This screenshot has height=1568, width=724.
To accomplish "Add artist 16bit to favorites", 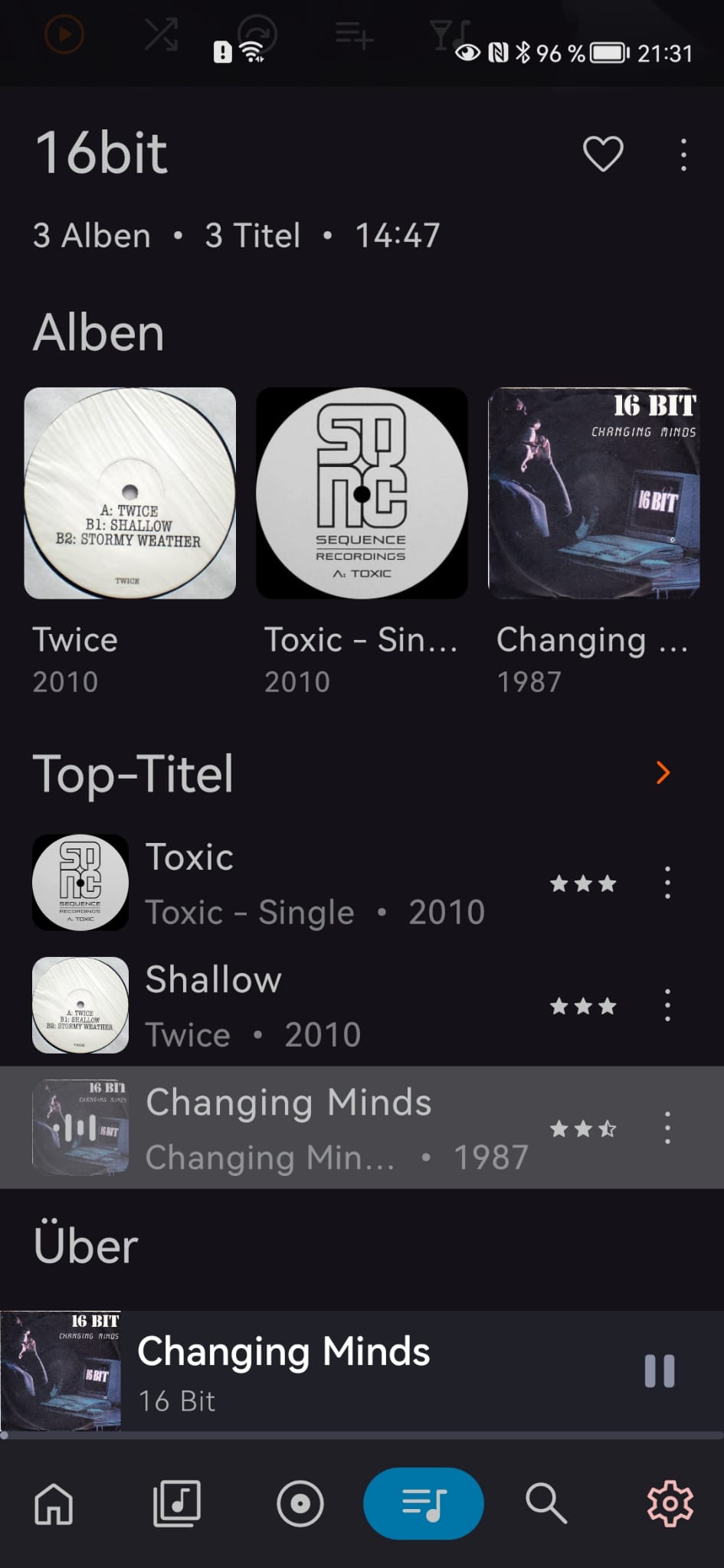I will coord(603,154).
